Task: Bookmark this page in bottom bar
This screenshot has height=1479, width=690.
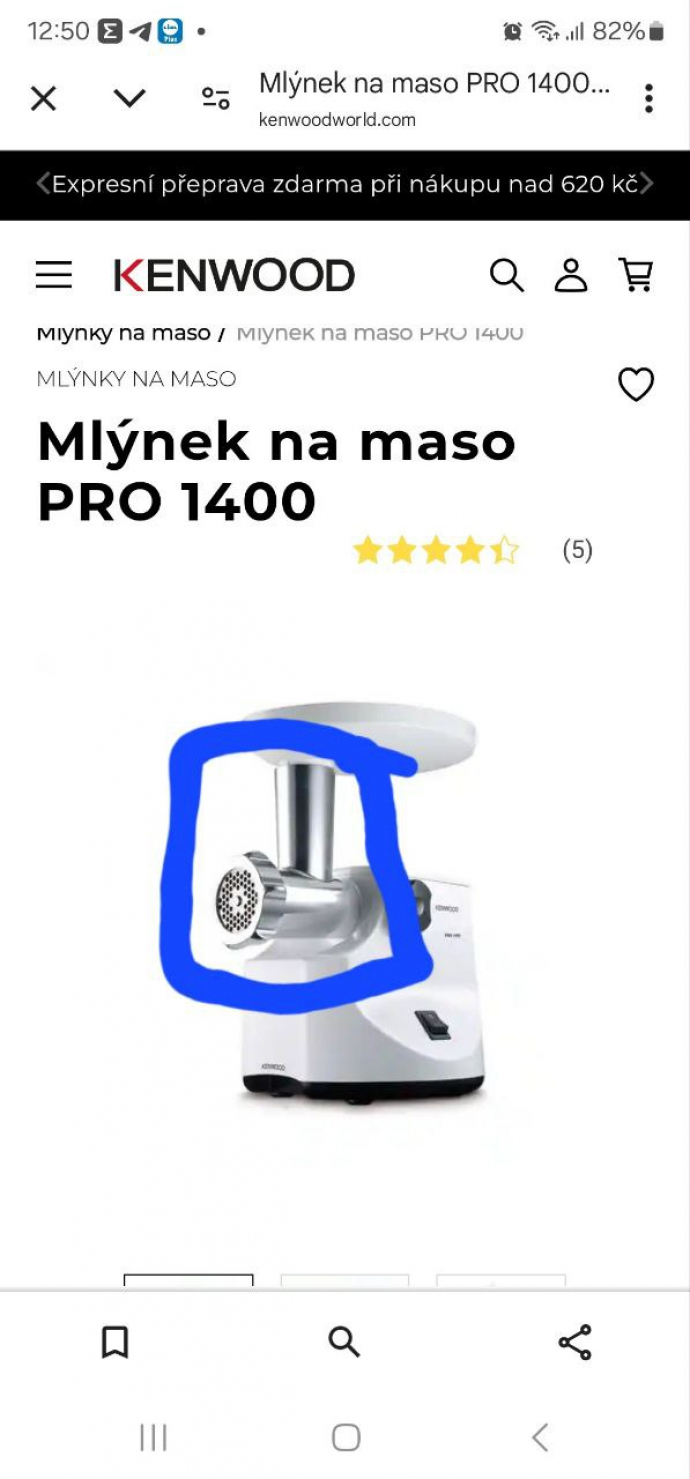Action: (x=115, y=1342)
